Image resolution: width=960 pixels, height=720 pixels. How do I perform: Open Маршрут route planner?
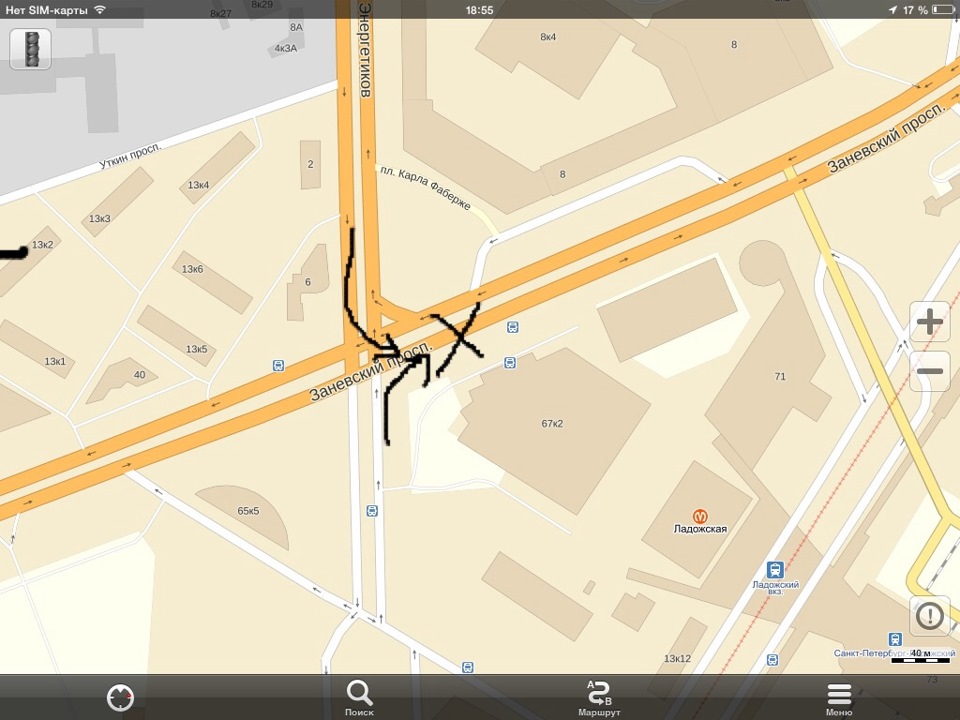(599, 697)
